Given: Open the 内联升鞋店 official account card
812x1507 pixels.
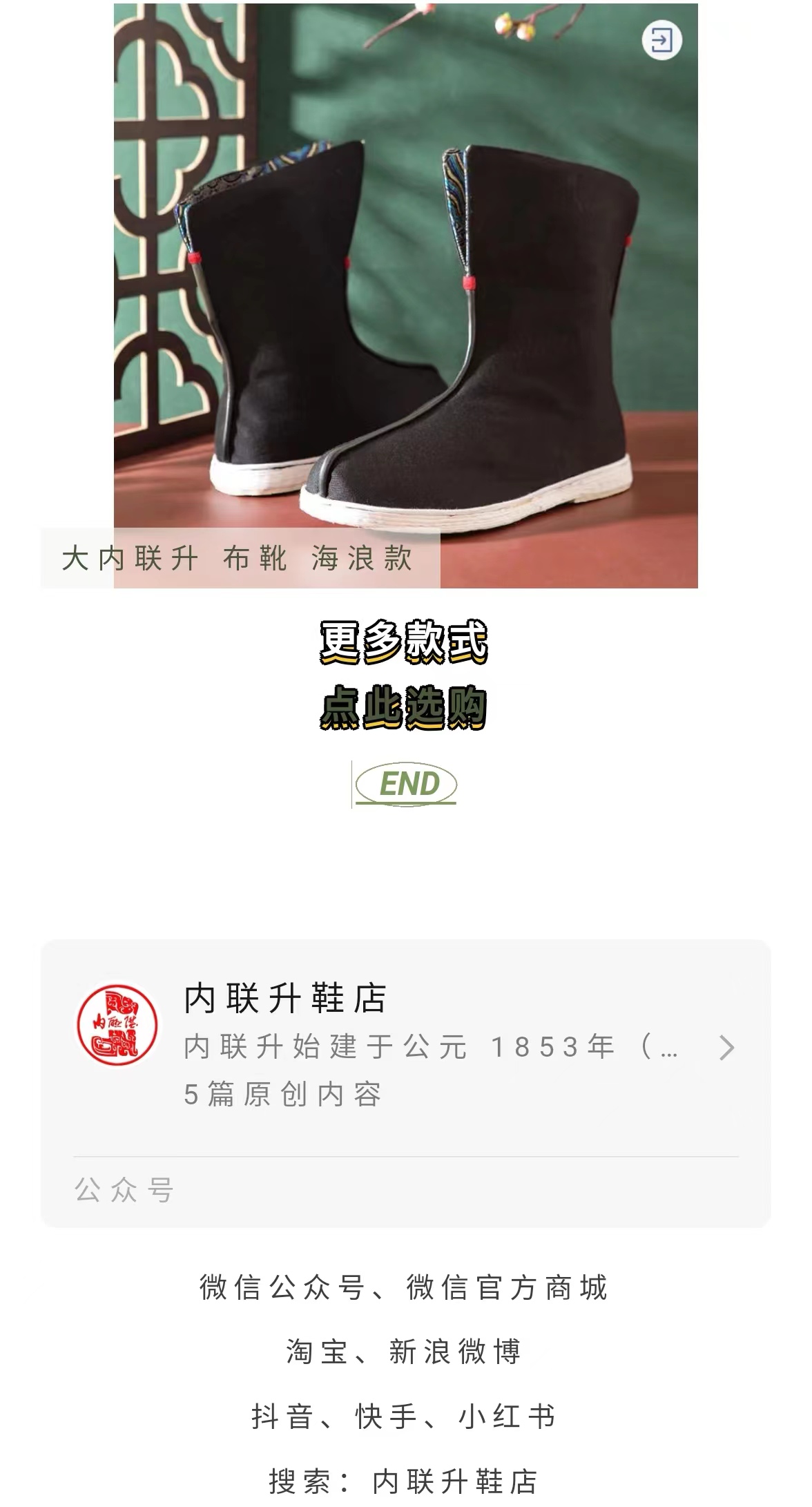Looking at the screenshot, I should click(x=405, y=1047).
